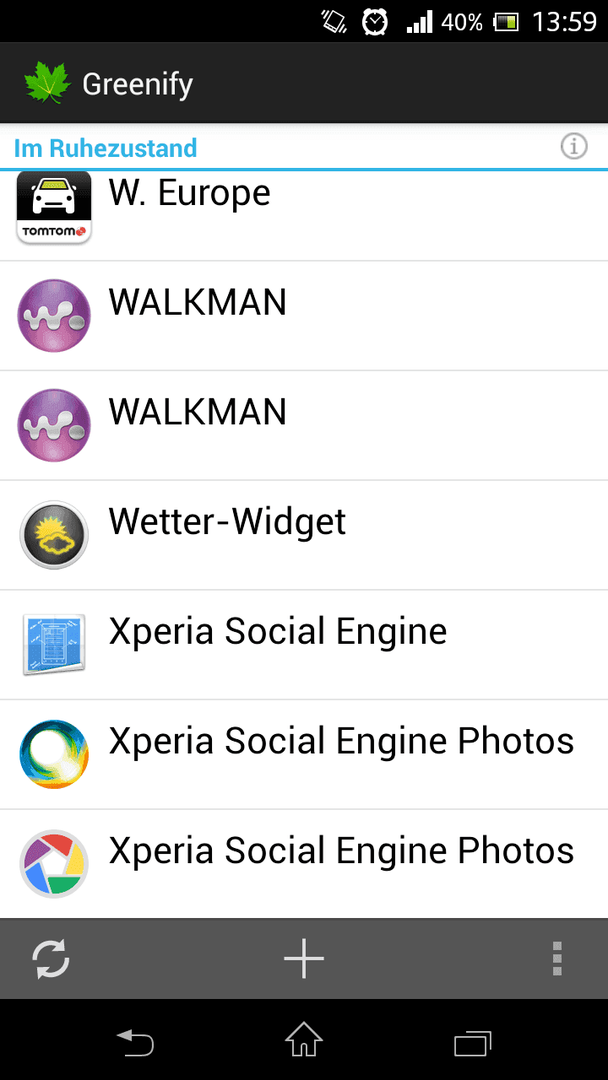The image size is (608, 1080).
Task: Open the three-dot overflow menu
Action: (x=558, y=958)
